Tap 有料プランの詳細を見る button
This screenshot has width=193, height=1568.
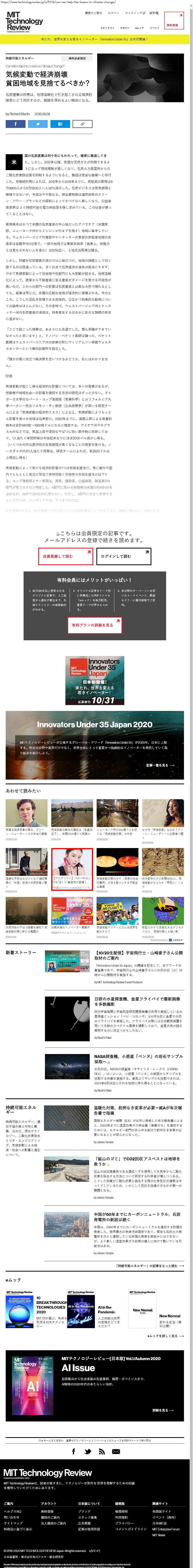click(x=94, y=625)
